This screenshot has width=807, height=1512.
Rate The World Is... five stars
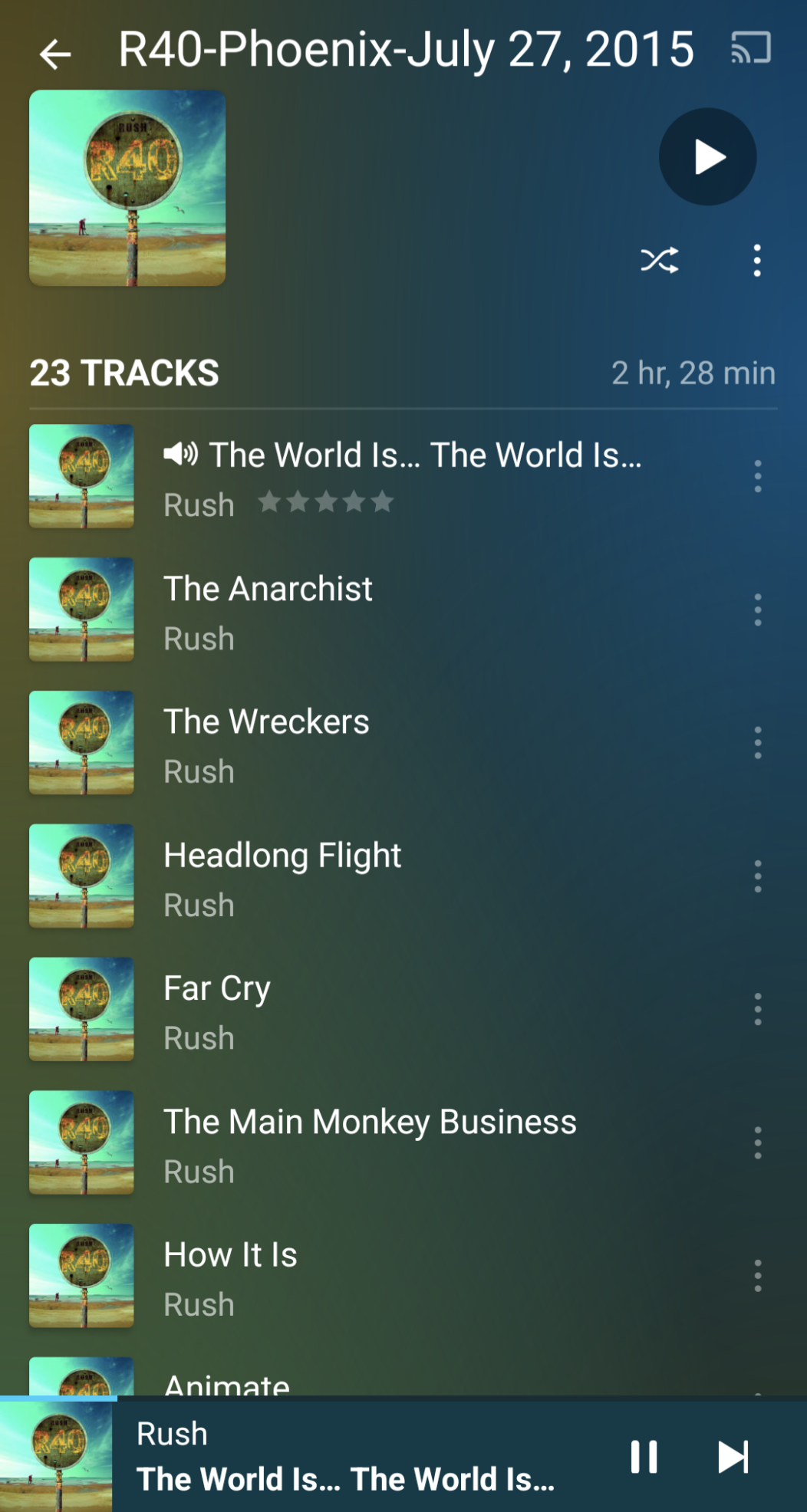[381, 502]
